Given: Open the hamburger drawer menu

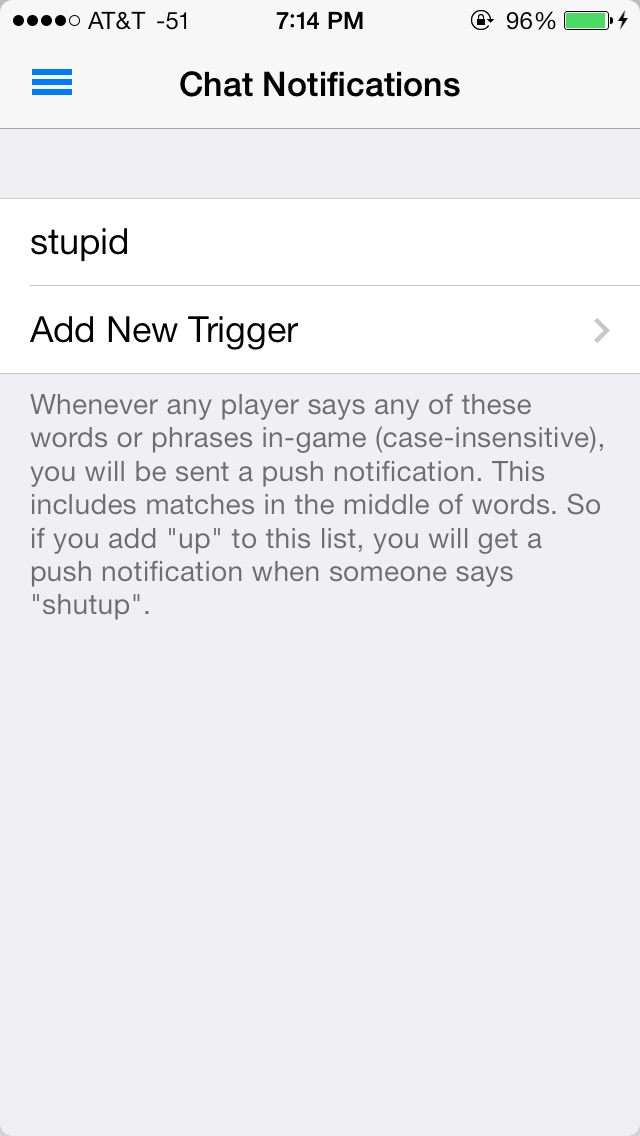Looking at the screenshot, I should pos(52,83).
